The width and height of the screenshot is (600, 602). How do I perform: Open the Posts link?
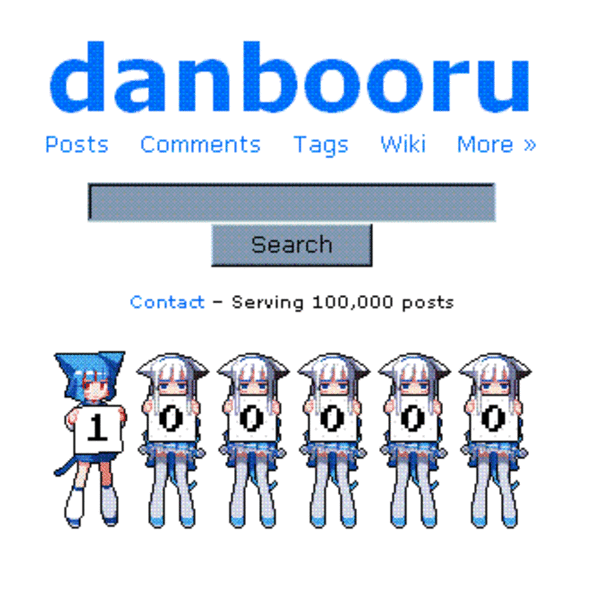pos(76,144)
